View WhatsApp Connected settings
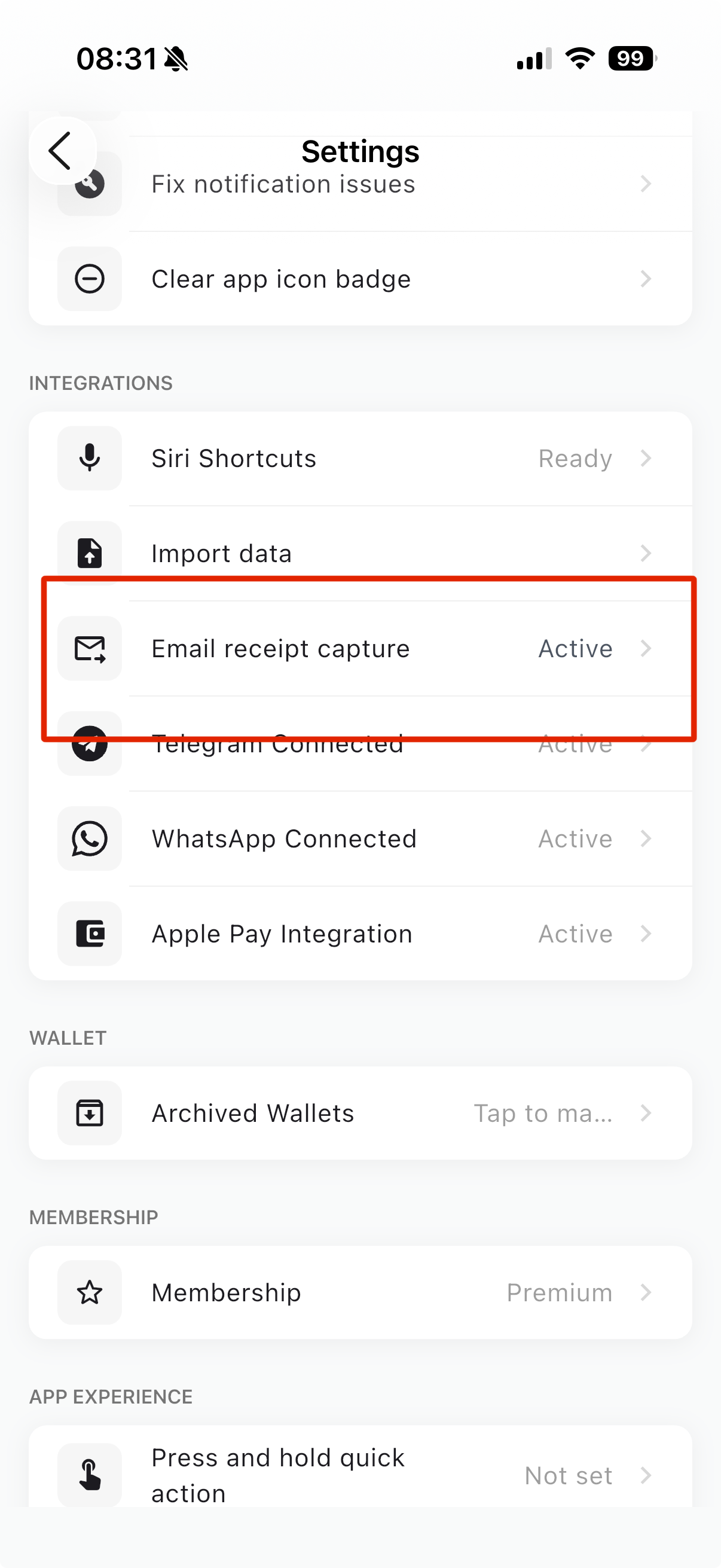This screenshot has width=721, height=1568. tap(360, 839)
